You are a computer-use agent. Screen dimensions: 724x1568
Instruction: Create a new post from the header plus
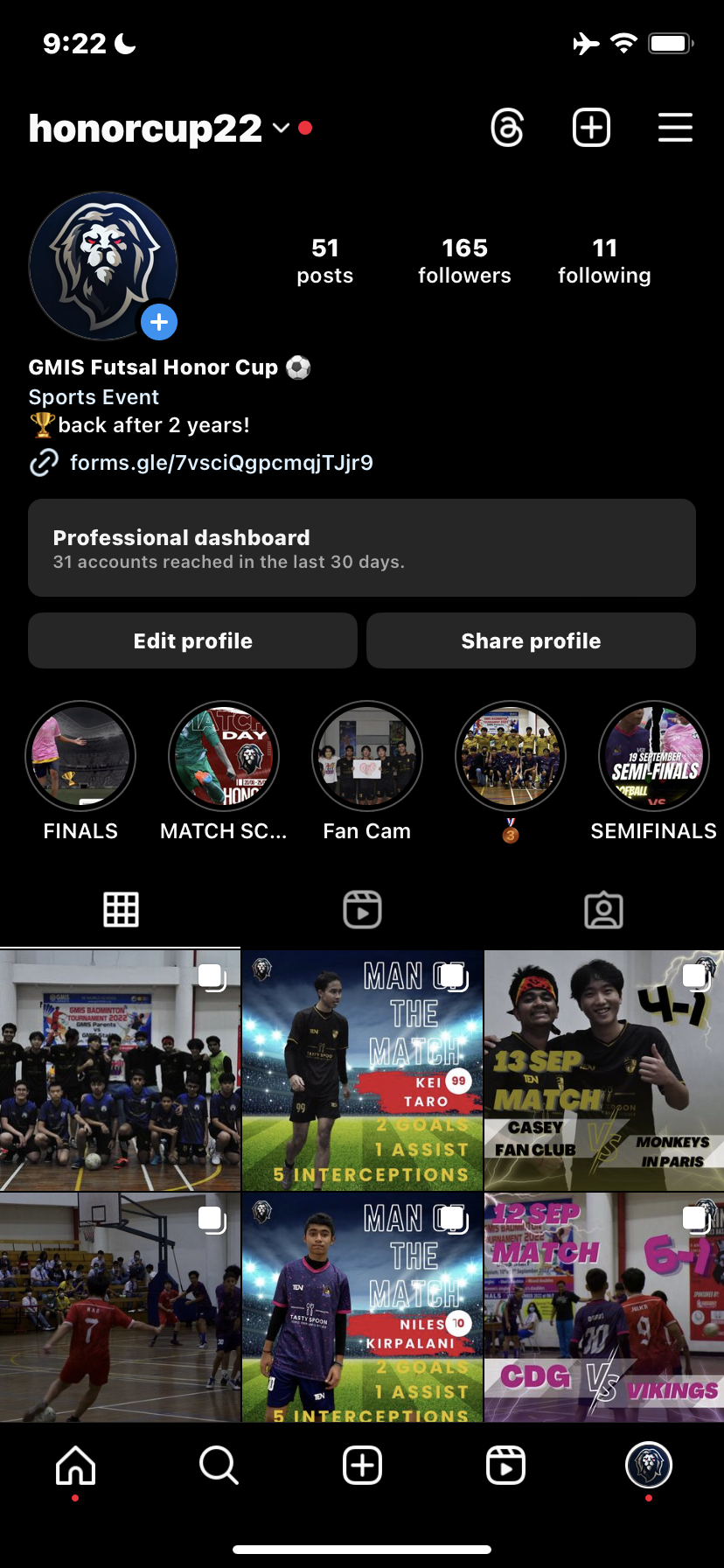(591, 129)
